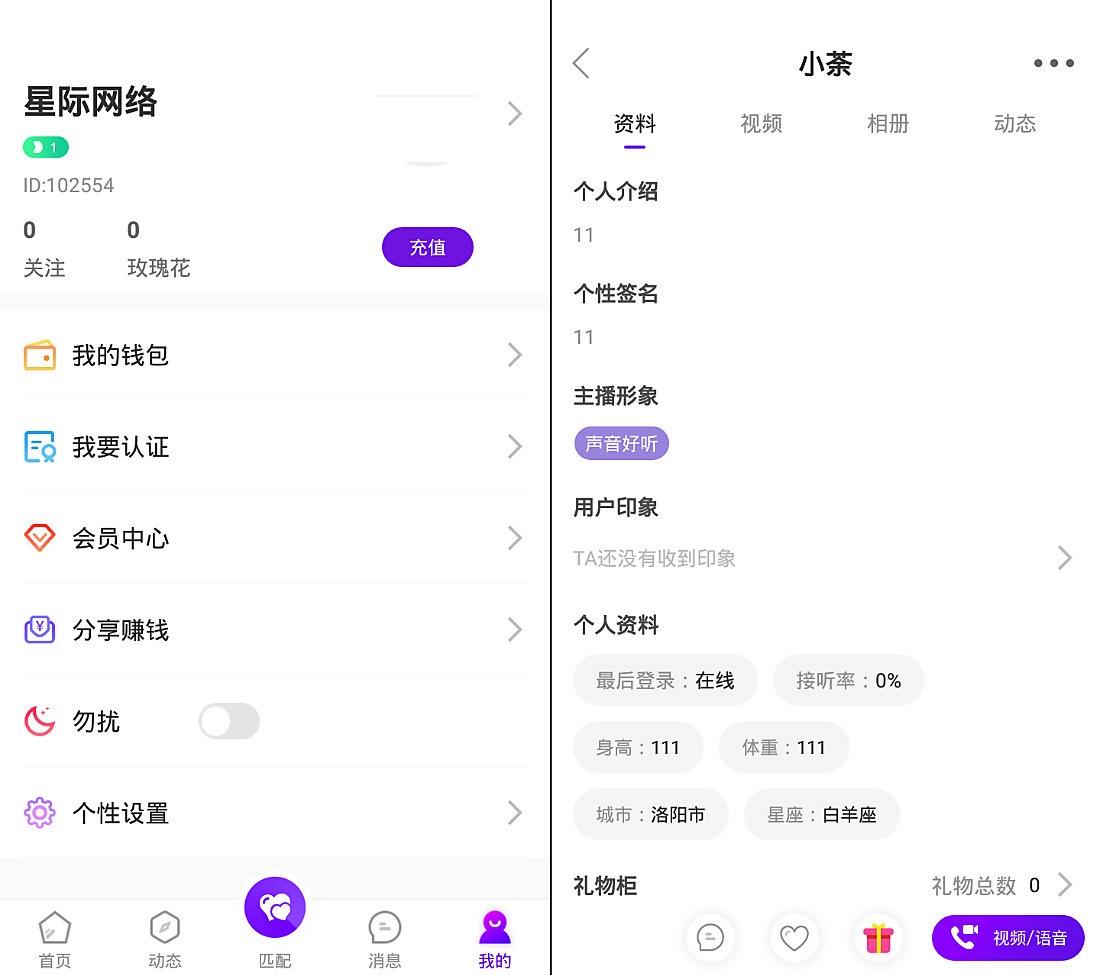Image resolution: width=1097 pixels, height=975 pixels.
Task: Switch to the 视频 tab
Action: tap(761, 124)
